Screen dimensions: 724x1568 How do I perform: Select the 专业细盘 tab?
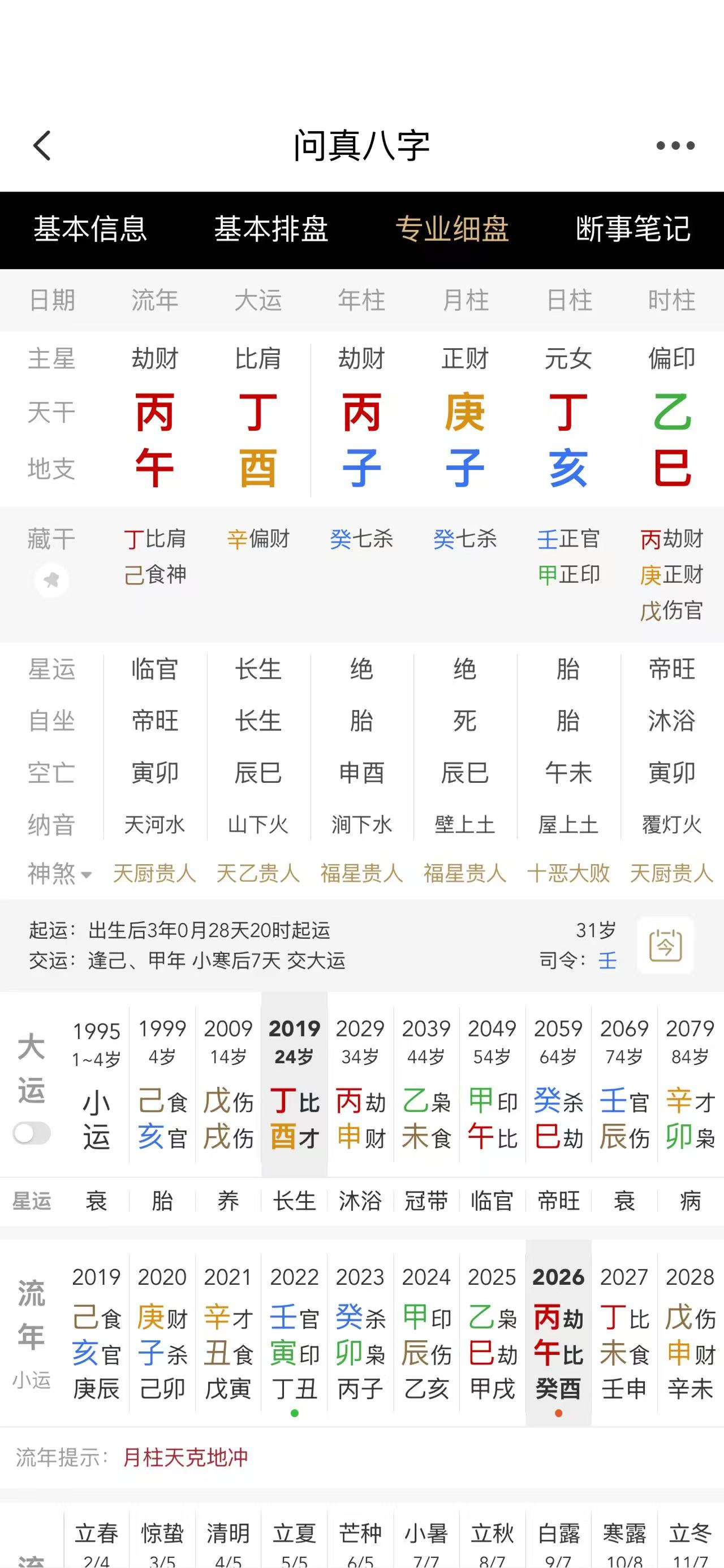[x=452, y=229]
